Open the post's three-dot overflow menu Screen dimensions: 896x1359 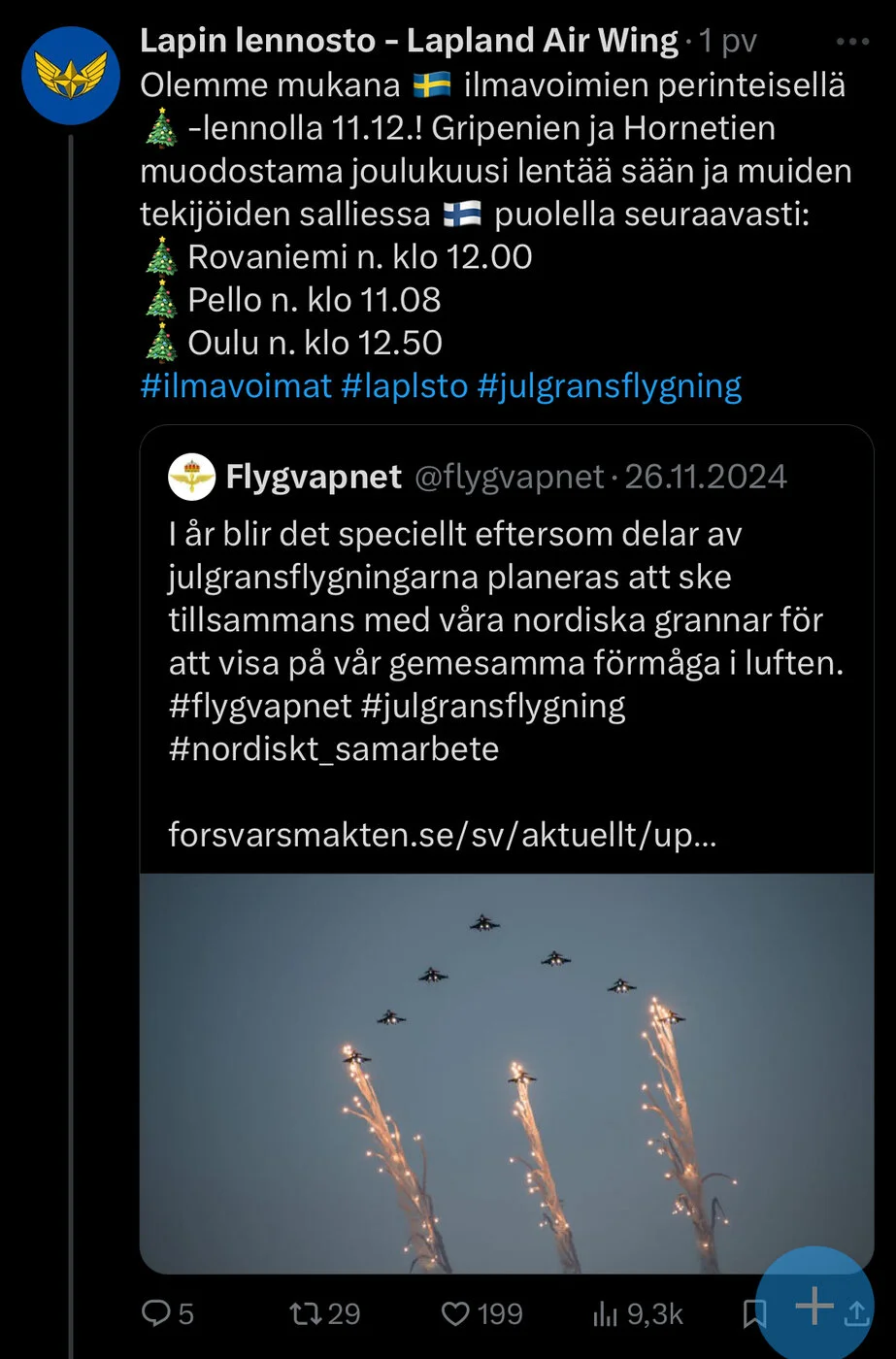point(852,43)
